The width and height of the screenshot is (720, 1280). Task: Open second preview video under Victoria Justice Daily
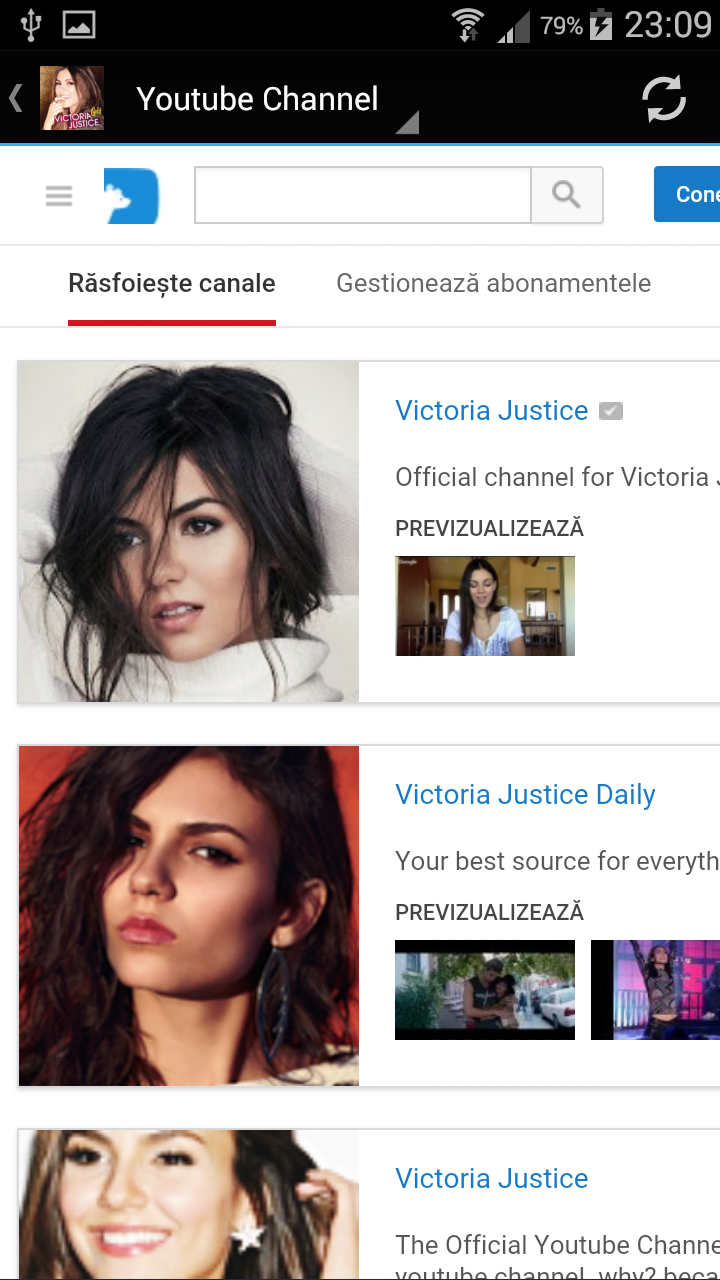655,990
